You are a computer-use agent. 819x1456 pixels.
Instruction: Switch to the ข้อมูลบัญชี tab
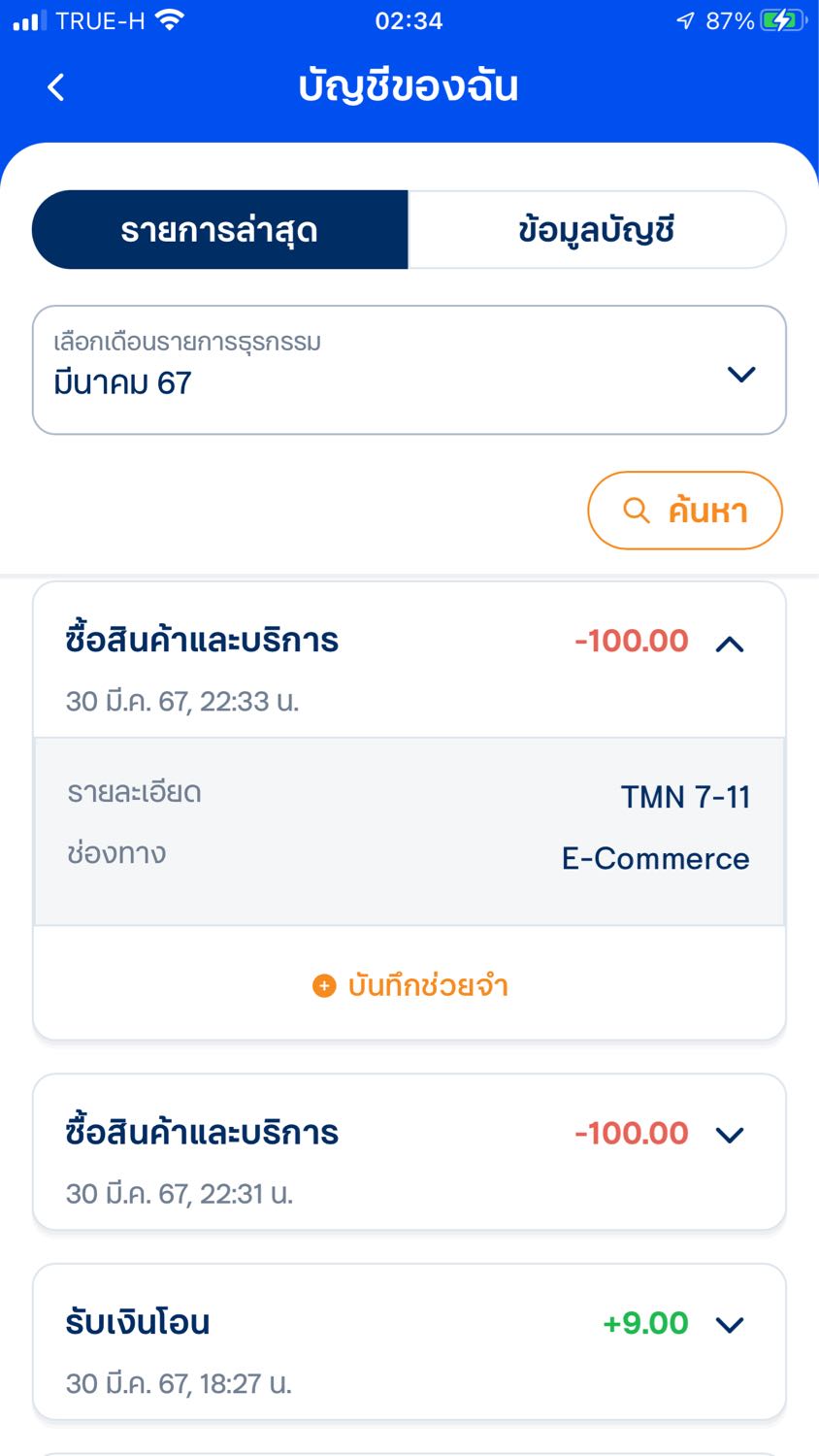(596, 230)
